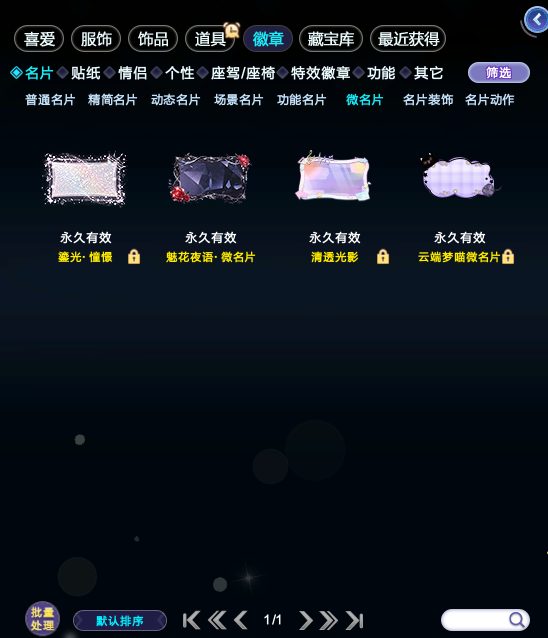
Task: Switch to 动态名片 sub-tab
Action: coord(175,100)
